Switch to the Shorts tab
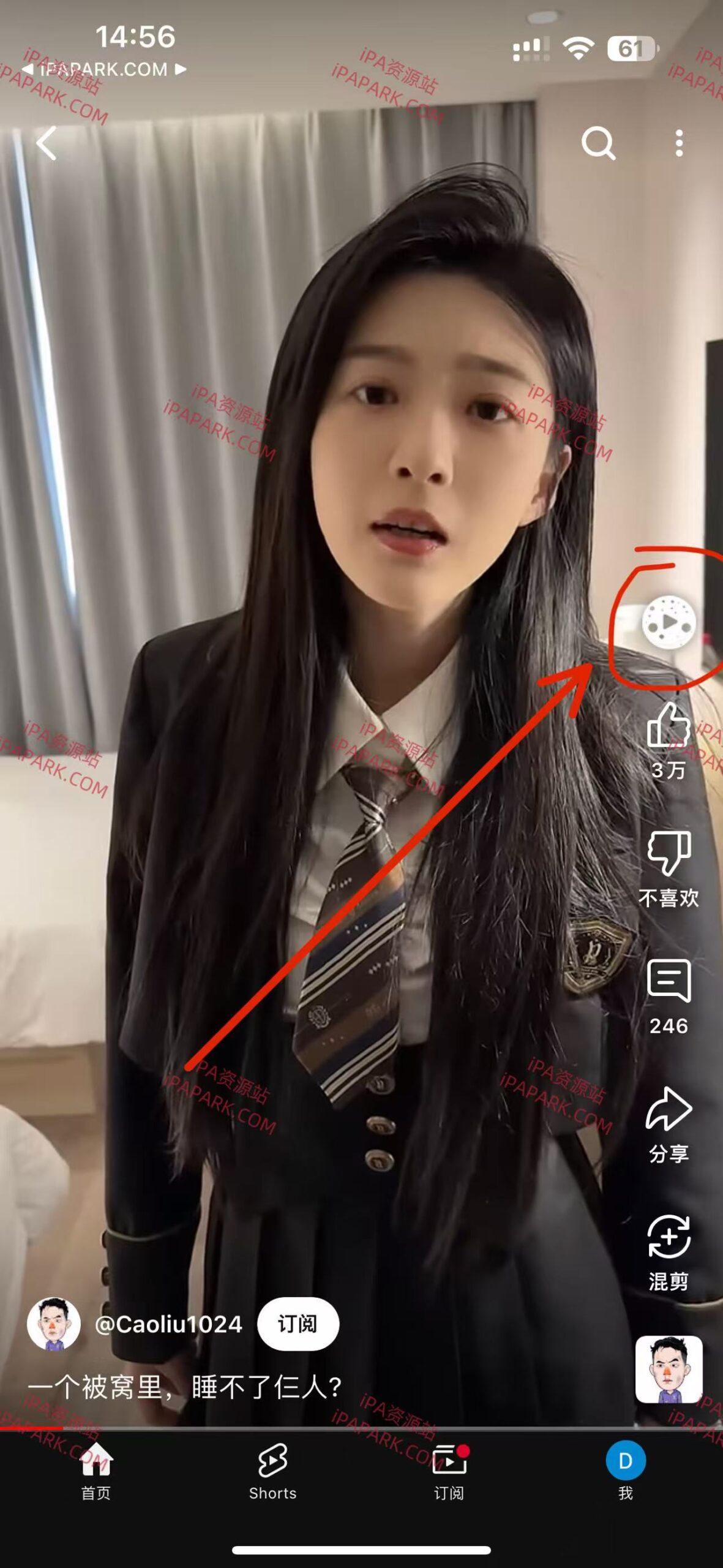Image resolution: width=723 pixels, height=1568 pixels. 272,1471
